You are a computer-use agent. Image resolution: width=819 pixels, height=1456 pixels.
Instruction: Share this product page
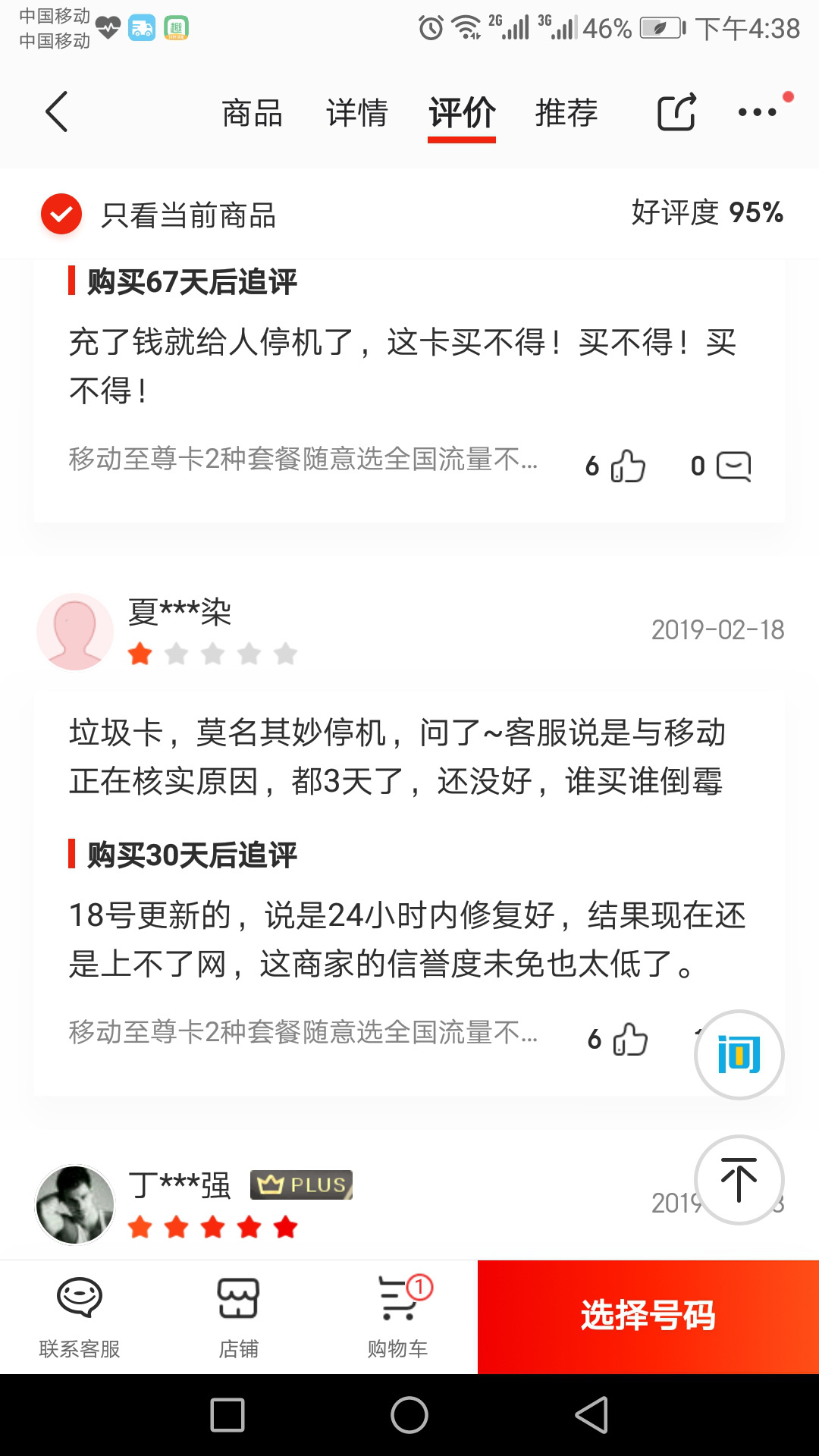pyautogui.click(x=676, y=112)
